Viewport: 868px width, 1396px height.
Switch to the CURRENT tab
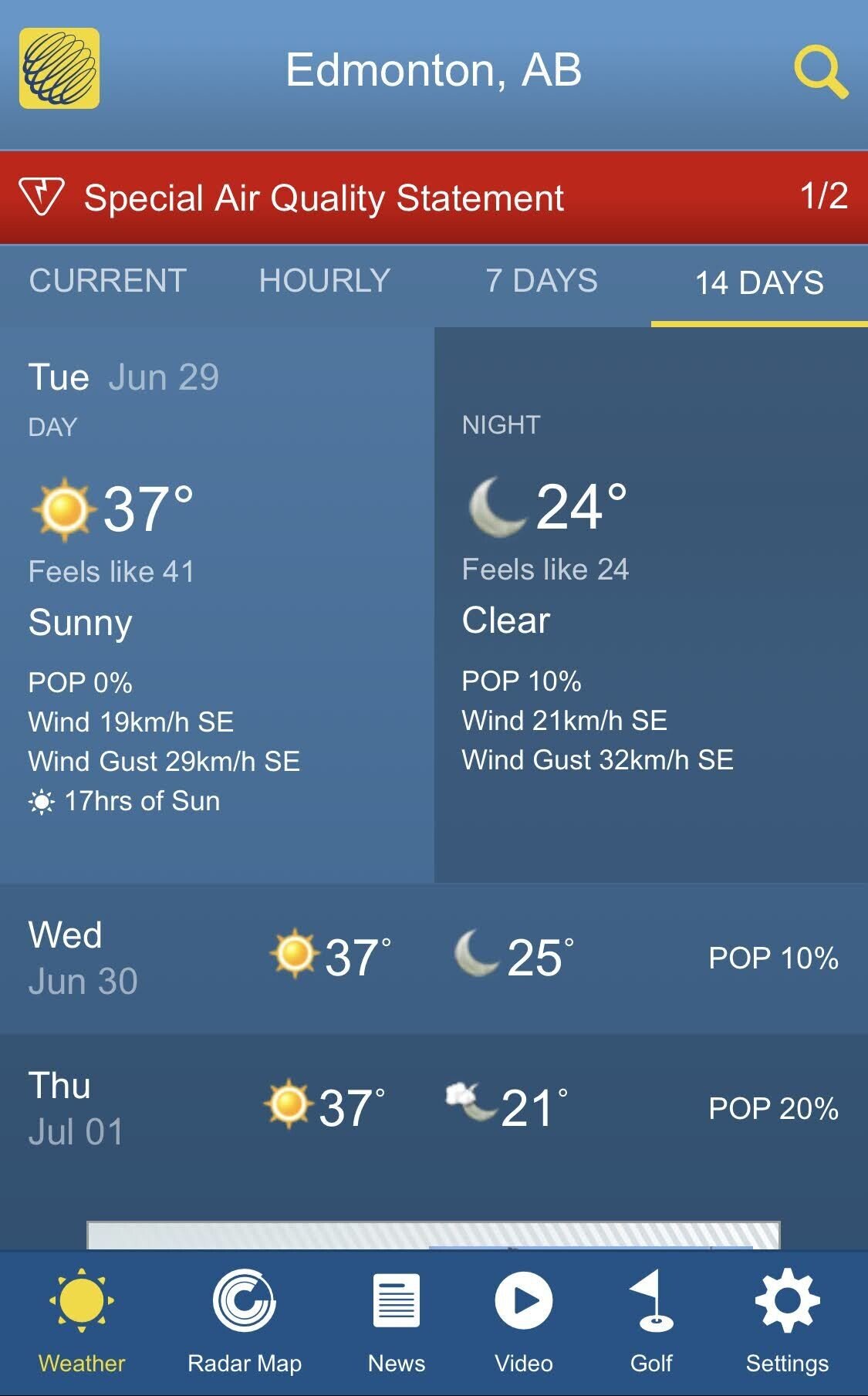108,281
